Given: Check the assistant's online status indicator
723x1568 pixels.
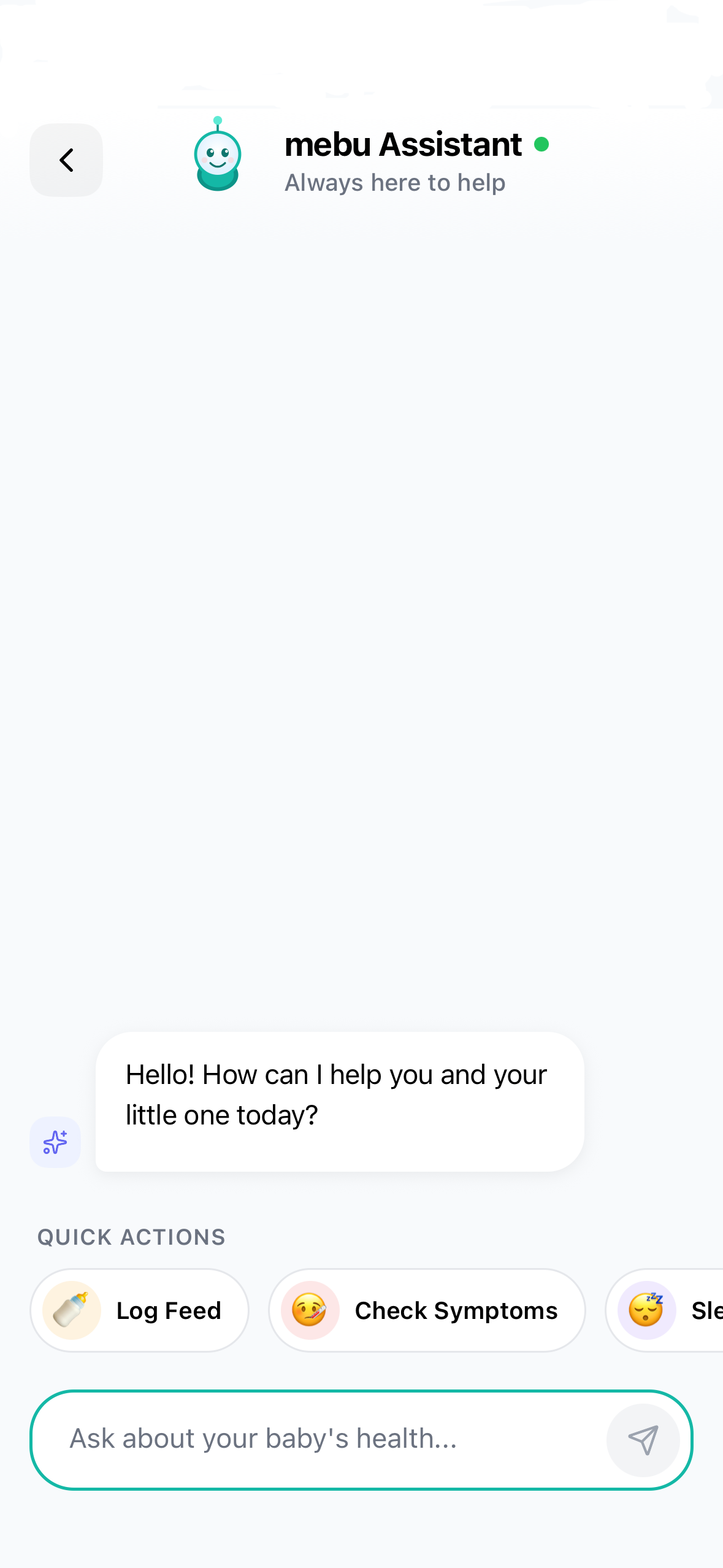Looking at the screenshot, I should click(x=542, y=145).
